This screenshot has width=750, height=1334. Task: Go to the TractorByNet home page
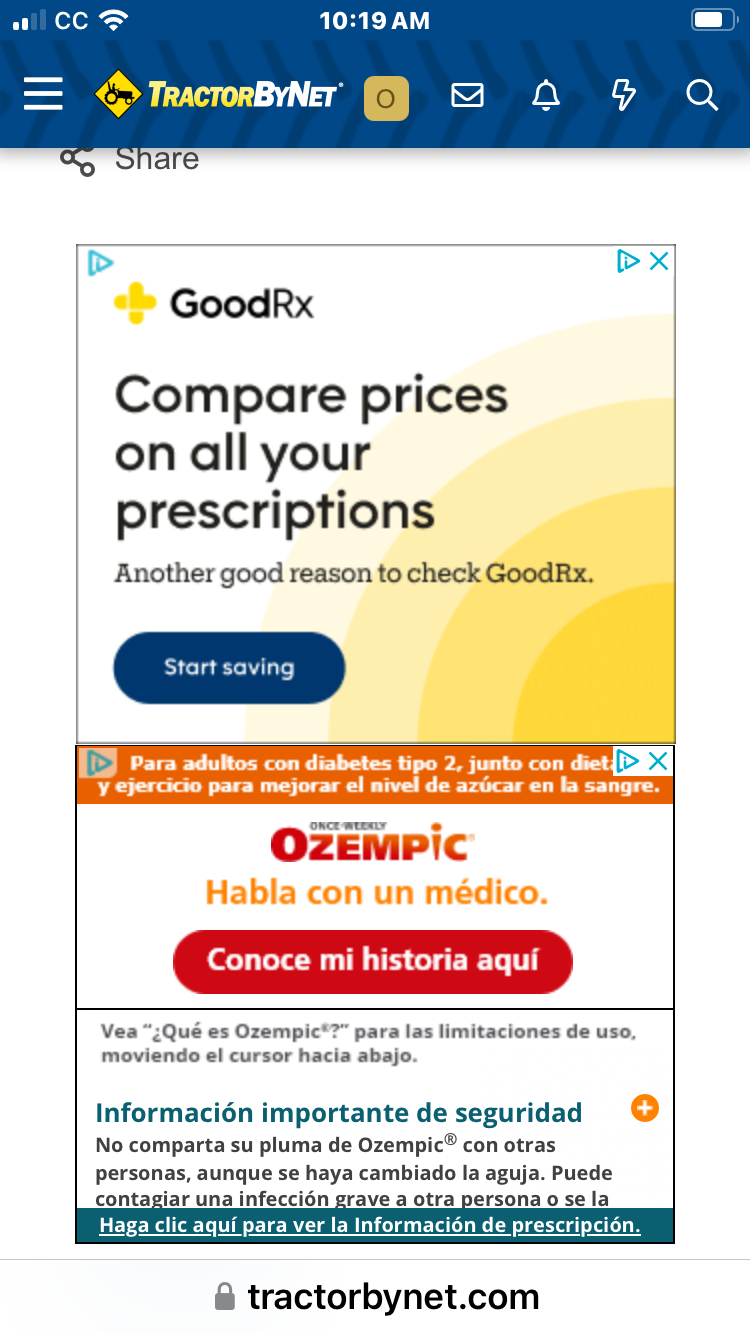pyautogui.click(x=219, y=96)
